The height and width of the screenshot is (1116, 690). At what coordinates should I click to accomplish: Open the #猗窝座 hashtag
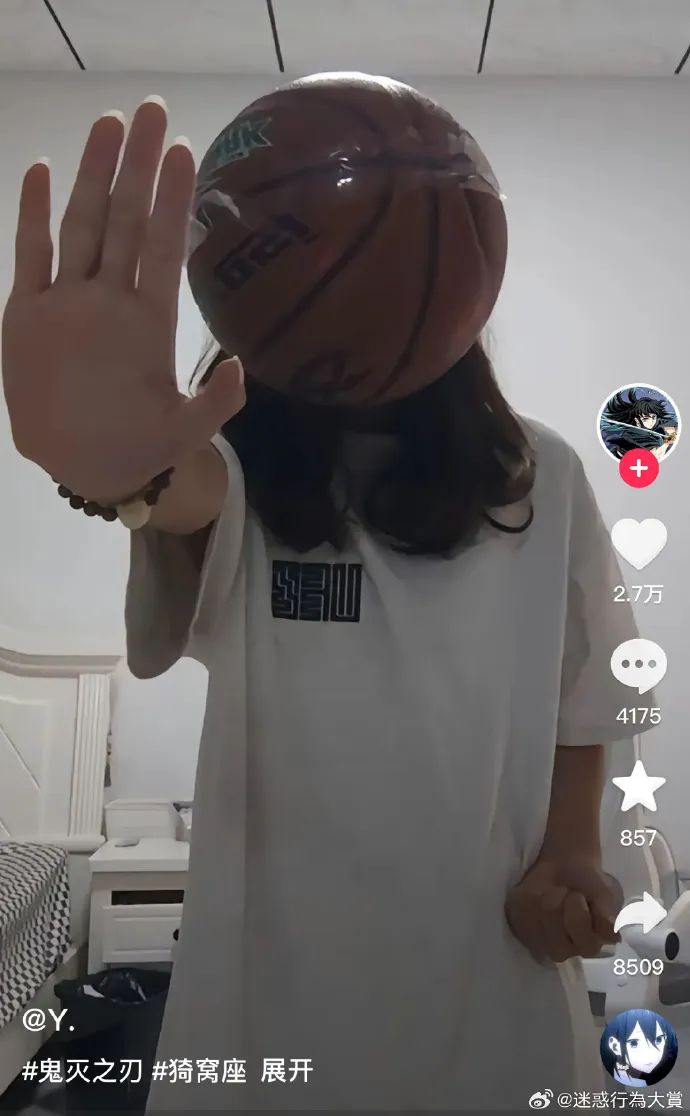click(x=199, y=1070)
